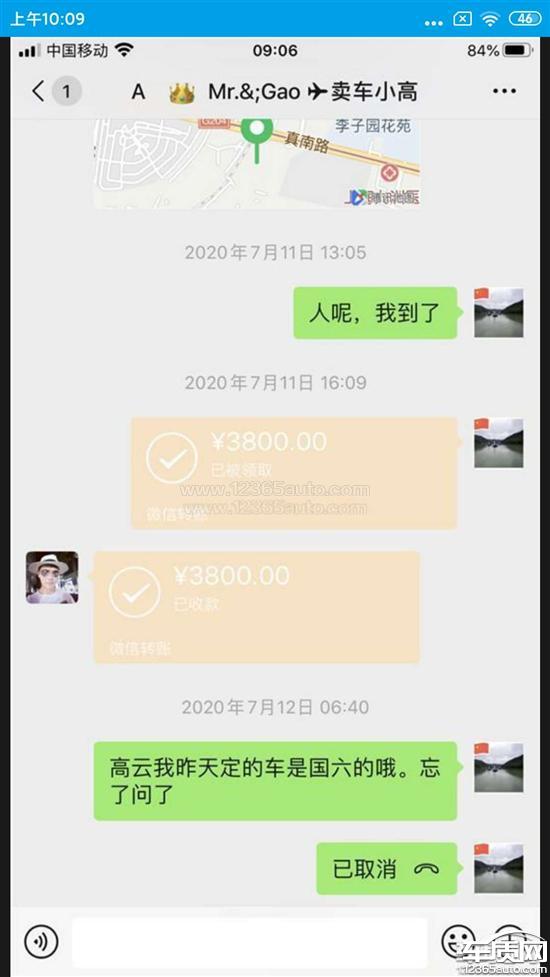Open the sent ¥3800.00 transfer marked 已被领取

(294, 473)
